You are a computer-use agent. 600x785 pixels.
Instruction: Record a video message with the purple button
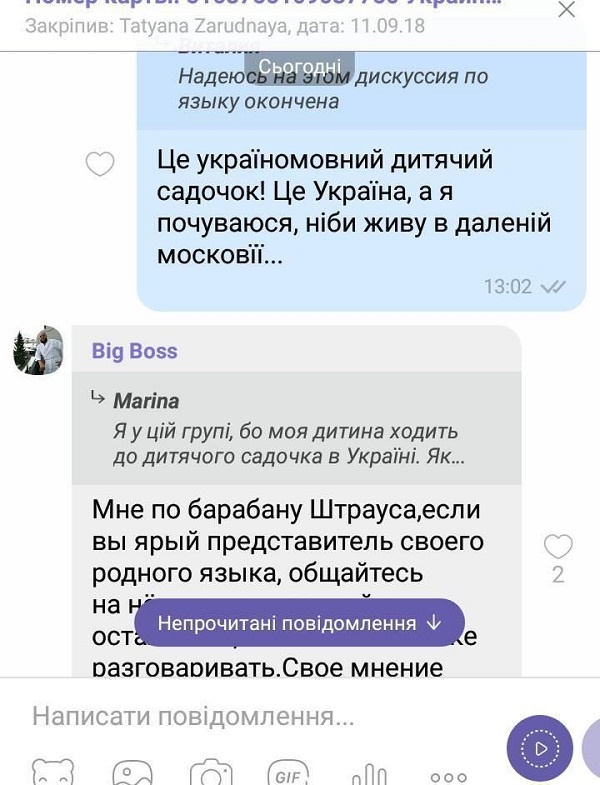coord(540,747)
